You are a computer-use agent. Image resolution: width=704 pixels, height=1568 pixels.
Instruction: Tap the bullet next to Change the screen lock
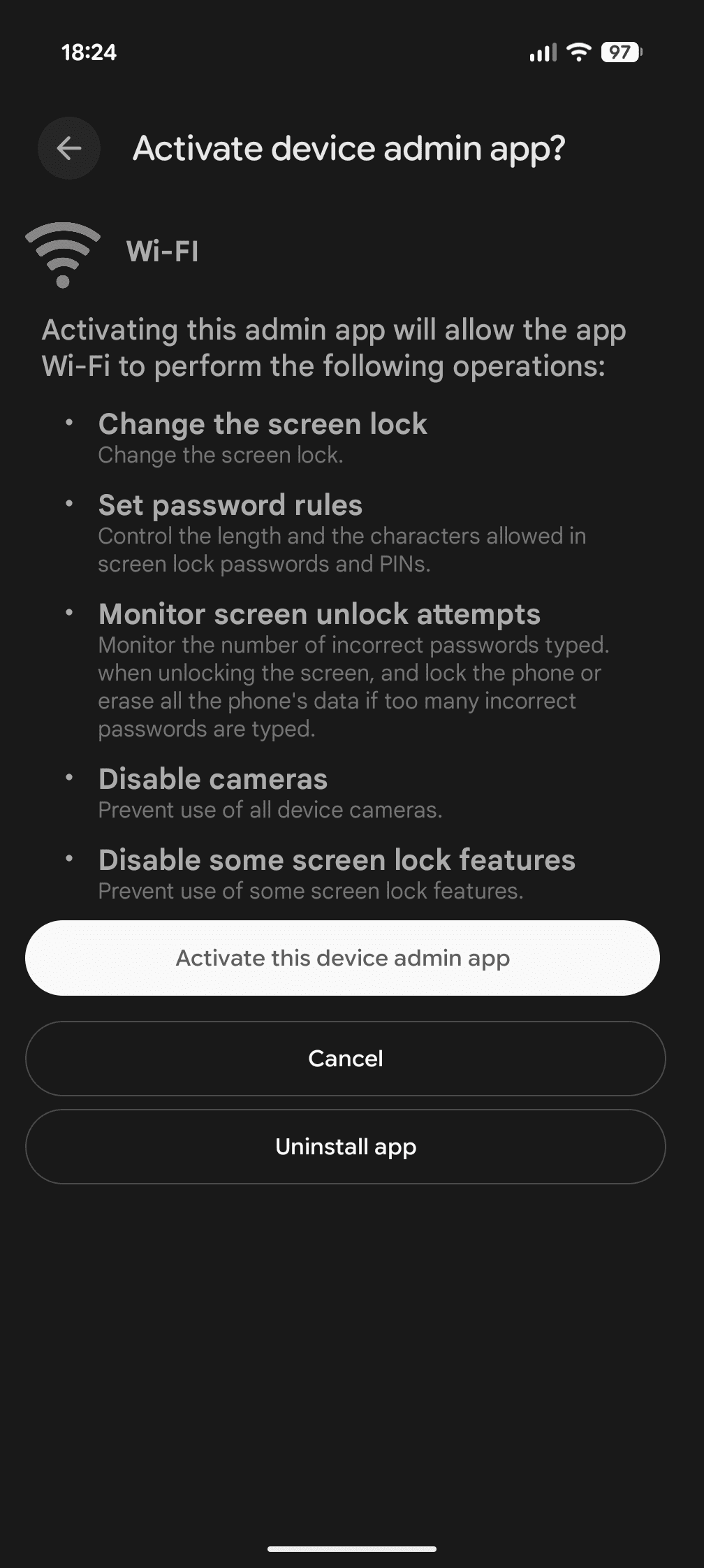coord(69,421)
